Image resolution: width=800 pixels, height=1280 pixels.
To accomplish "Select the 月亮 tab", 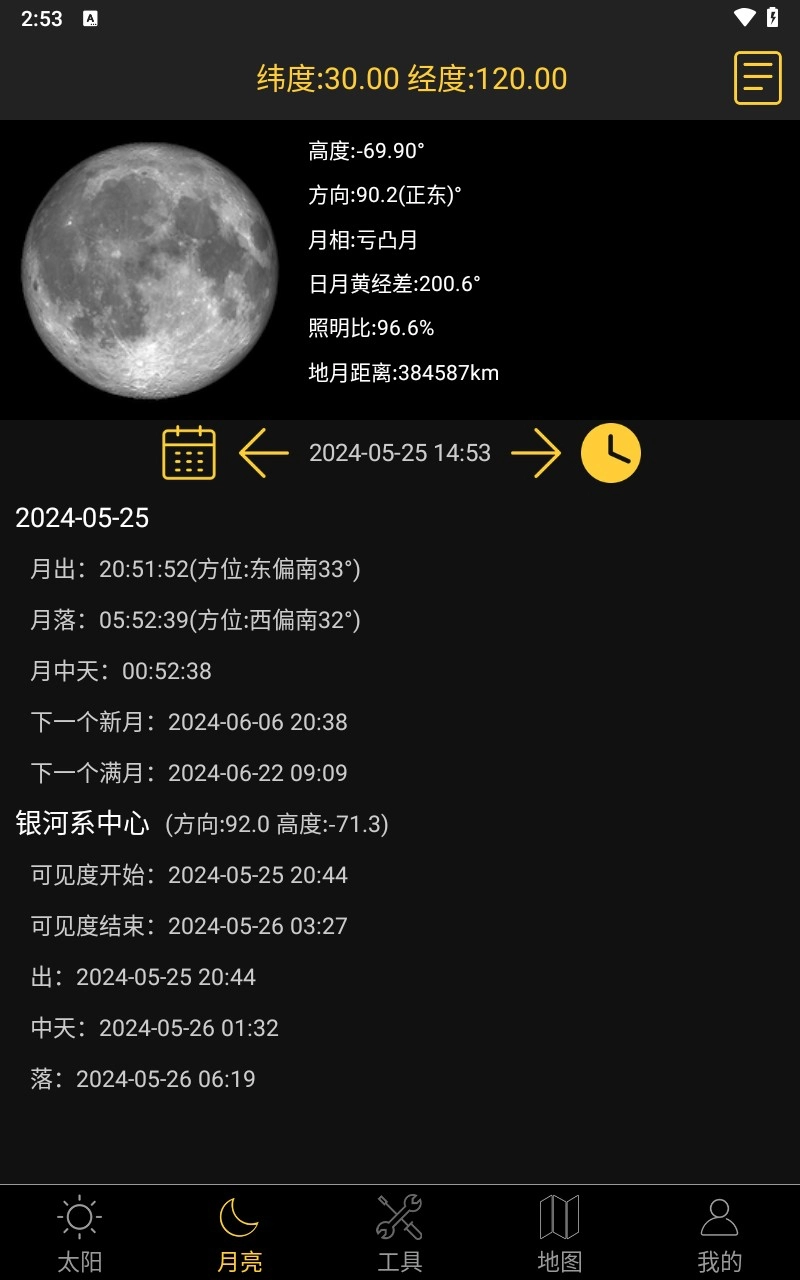I will [240, 1233].
